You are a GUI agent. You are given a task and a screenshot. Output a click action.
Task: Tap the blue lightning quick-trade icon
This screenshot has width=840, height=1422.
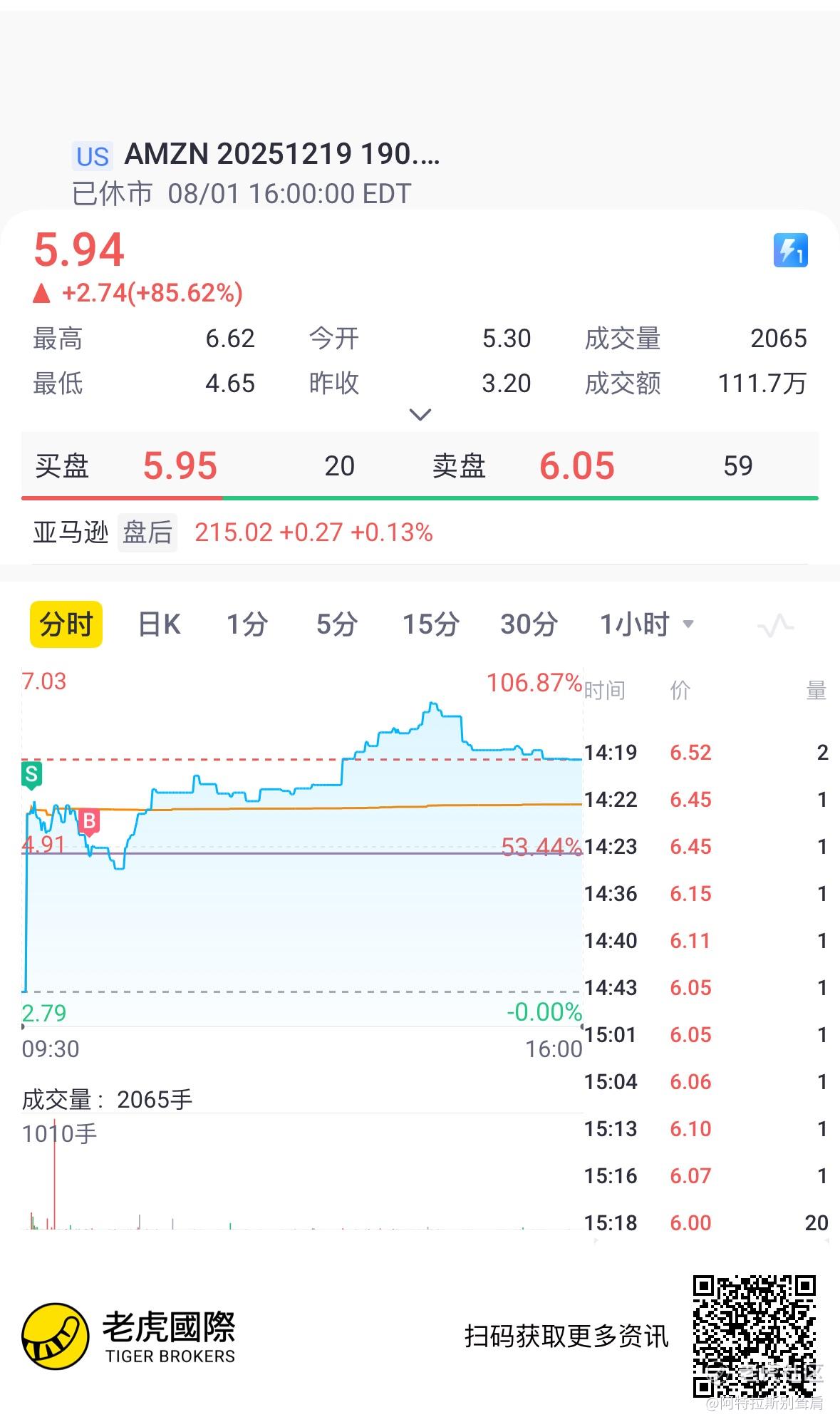(x=791, y=251)
